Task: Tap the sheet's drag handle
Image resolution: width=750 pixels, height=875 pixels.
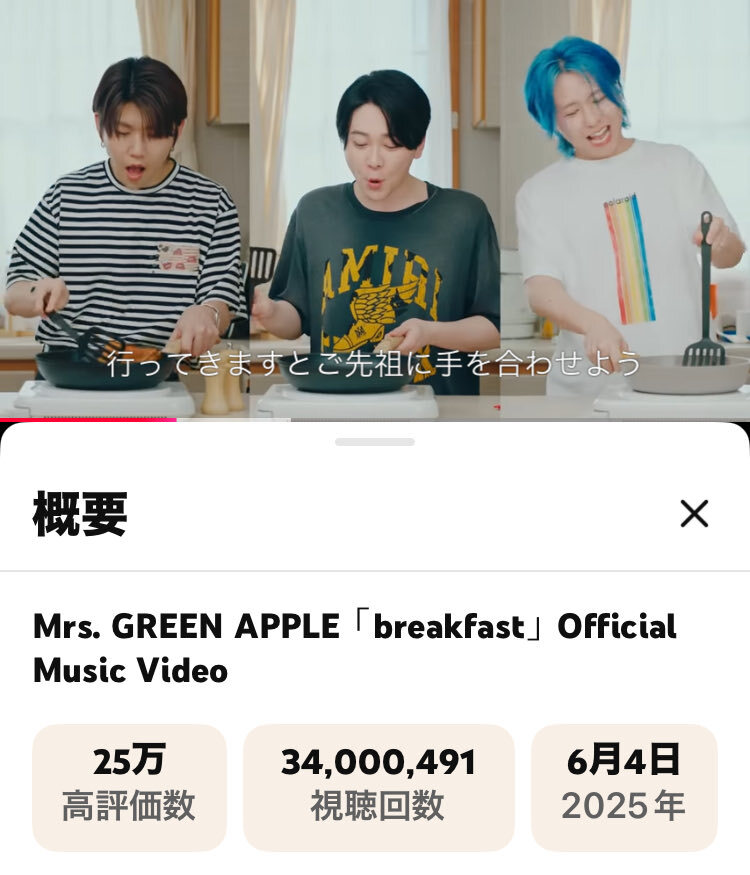Action: 375,441
